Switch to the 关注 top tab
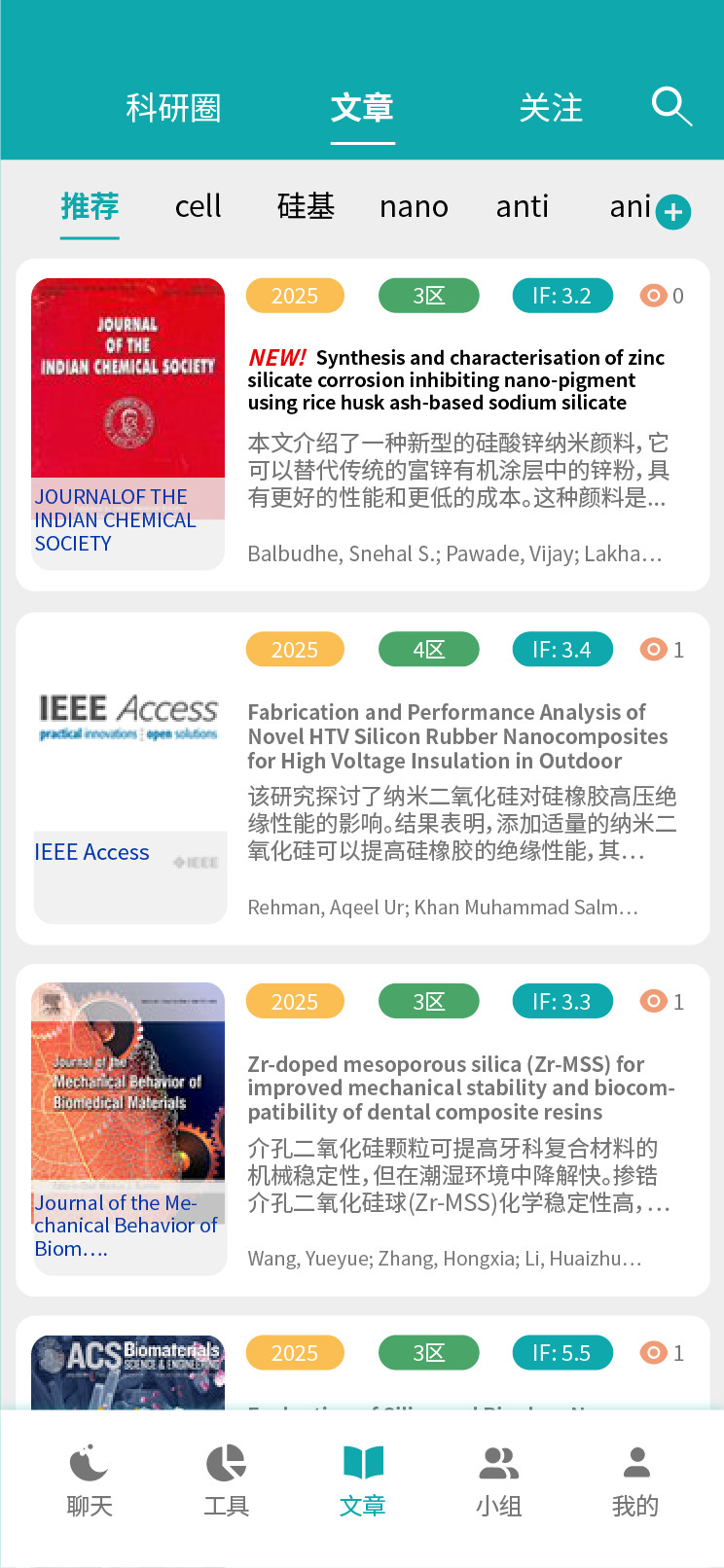Screen dimensions: 724x1568 [x=551, y=108]
